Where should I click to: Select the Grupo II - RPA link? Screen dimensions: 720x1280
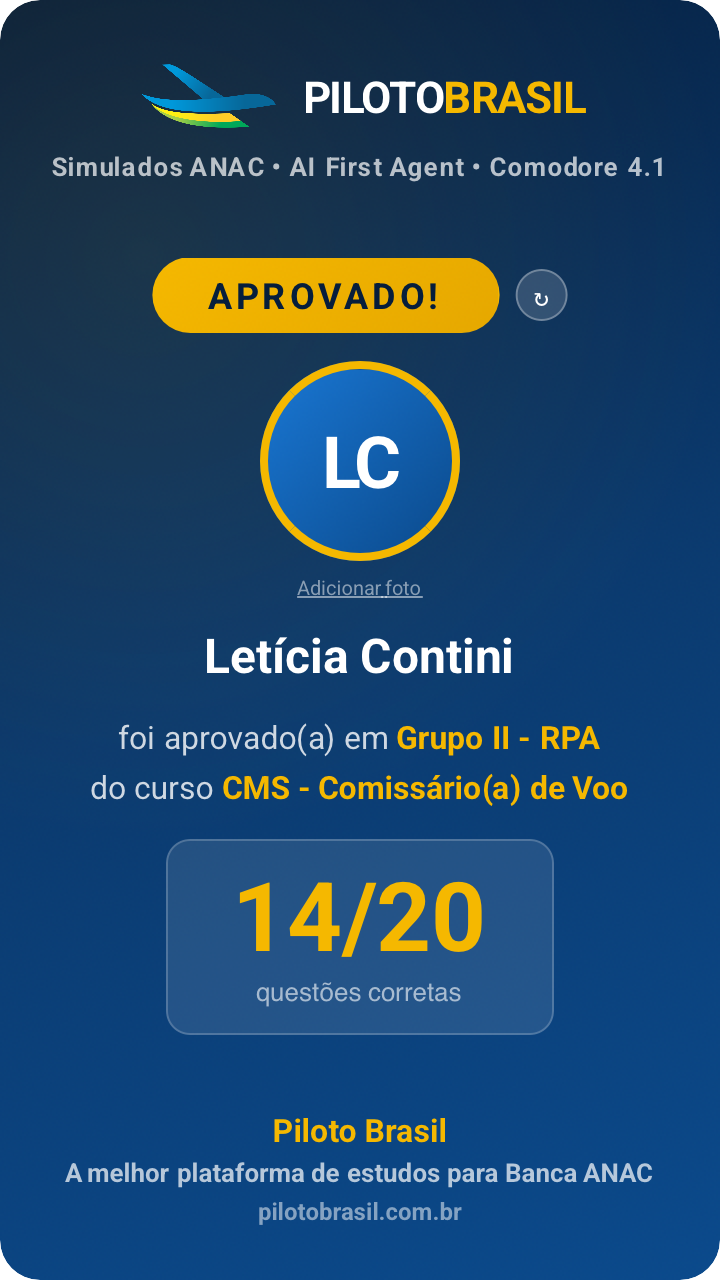[498, 738]
